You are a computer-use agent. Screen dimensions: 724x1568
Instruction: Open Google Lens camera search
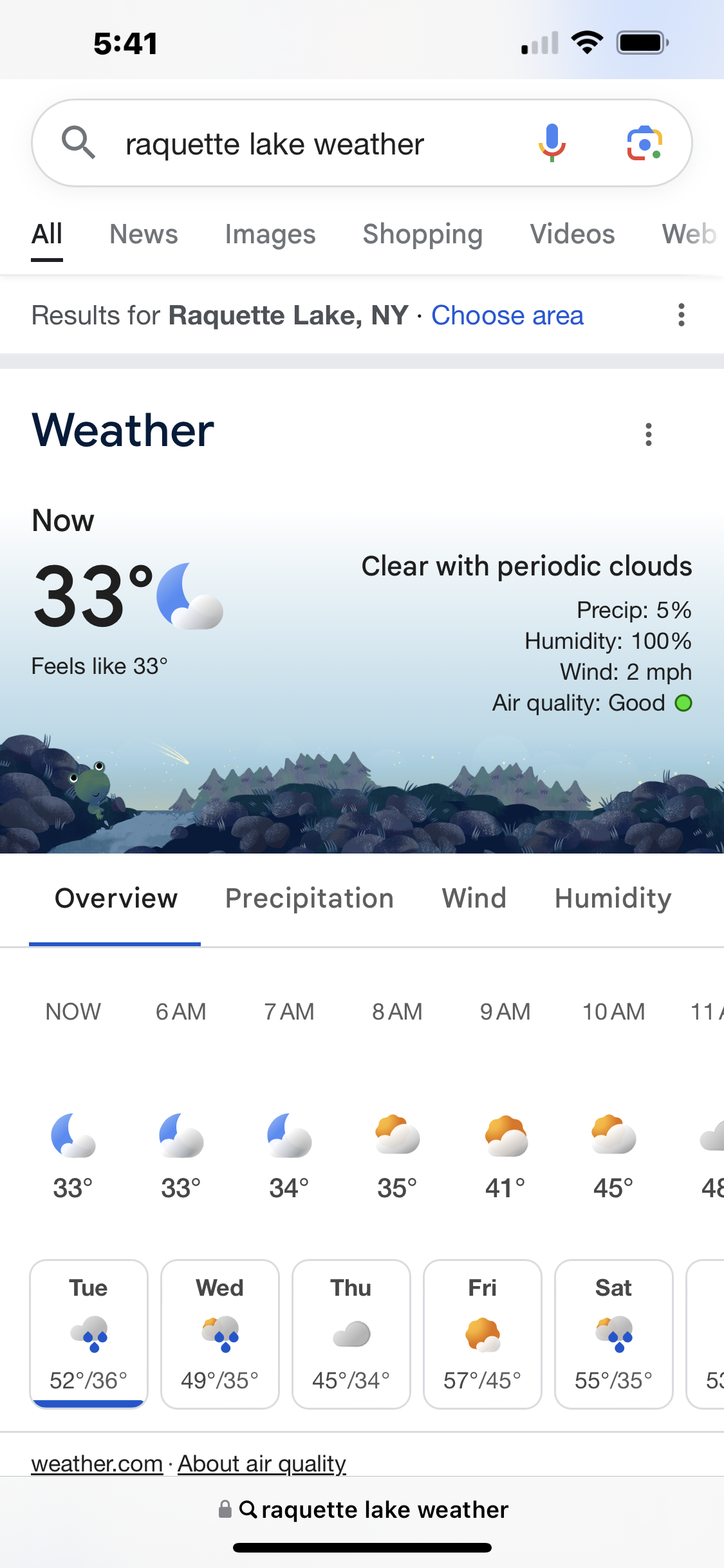pyautogui.click(x=644, y=143)
